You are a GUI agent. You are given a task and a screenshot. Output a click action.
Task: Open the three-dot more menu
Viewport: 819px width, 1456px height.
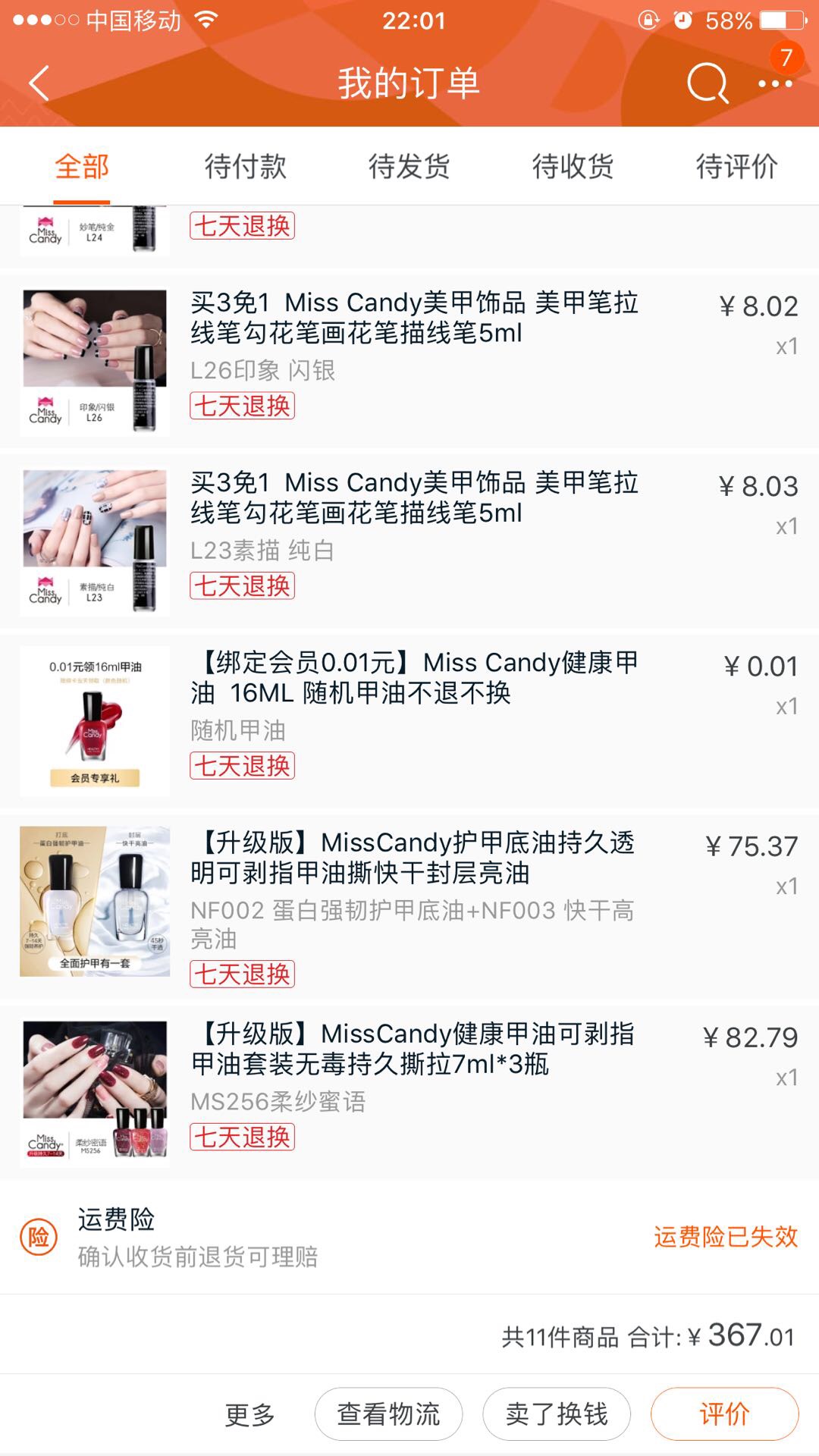point(775,83)
